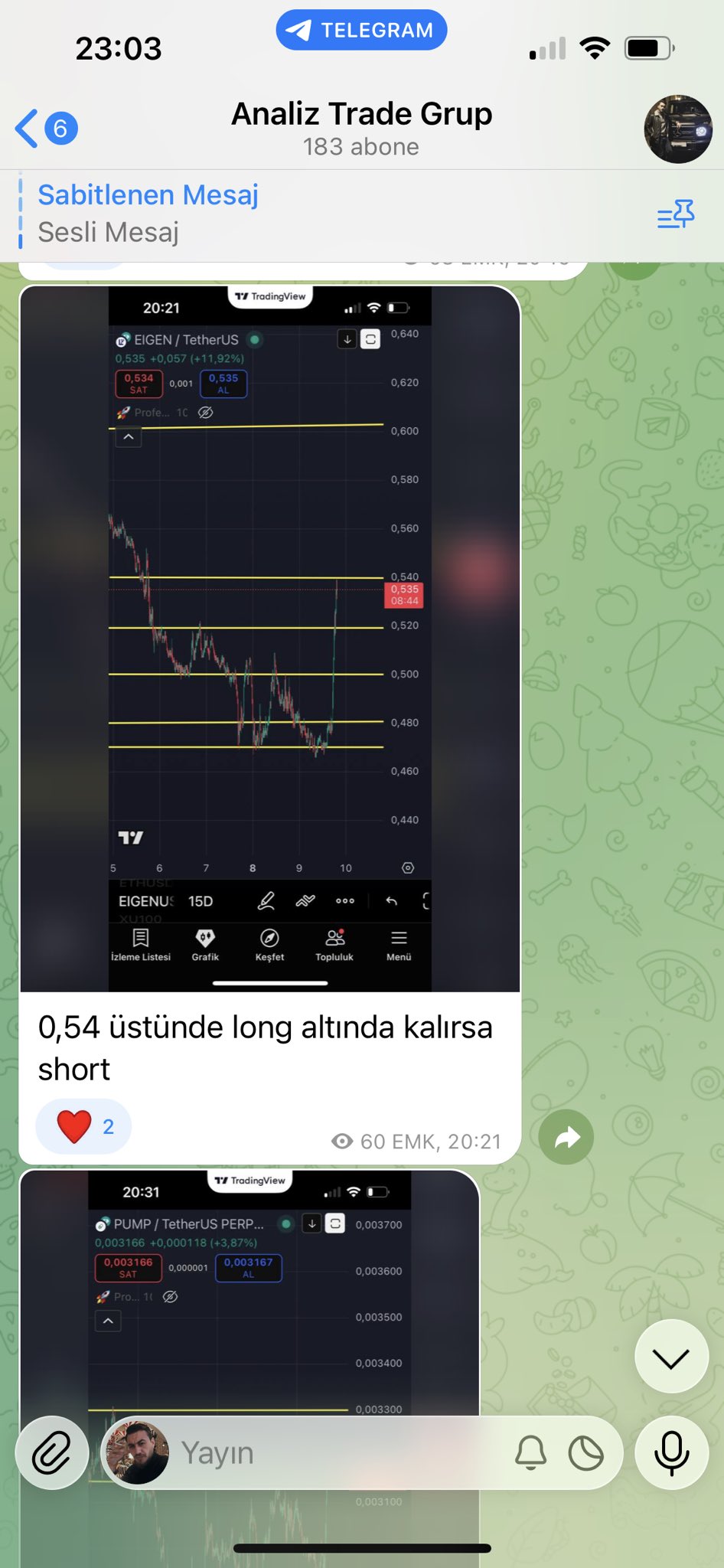Open Analiz Trade Grup channel info header
Image resolution: width=724 pixels, height=1568 pixels.
pos(361,128)
